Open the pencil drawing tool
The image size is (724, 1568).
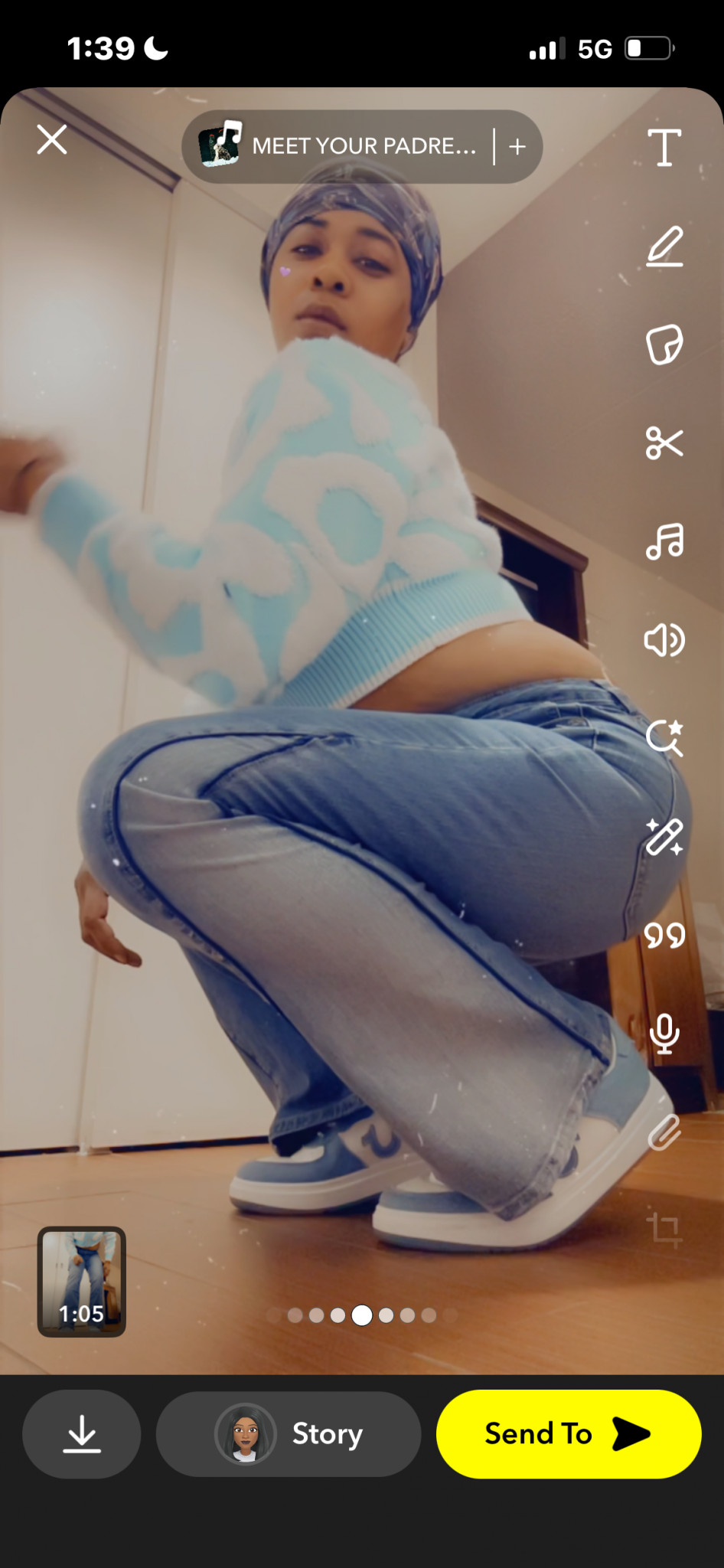coord(664,246)
